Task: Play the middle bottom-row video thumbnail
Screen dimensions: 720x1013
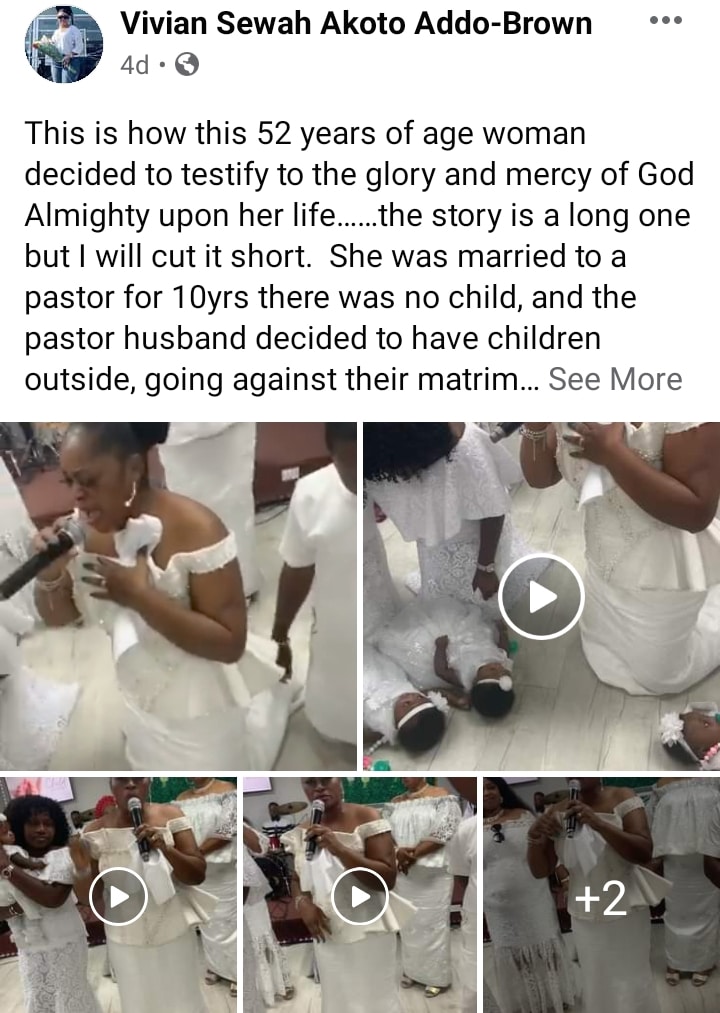Action: tap(358, 896)
